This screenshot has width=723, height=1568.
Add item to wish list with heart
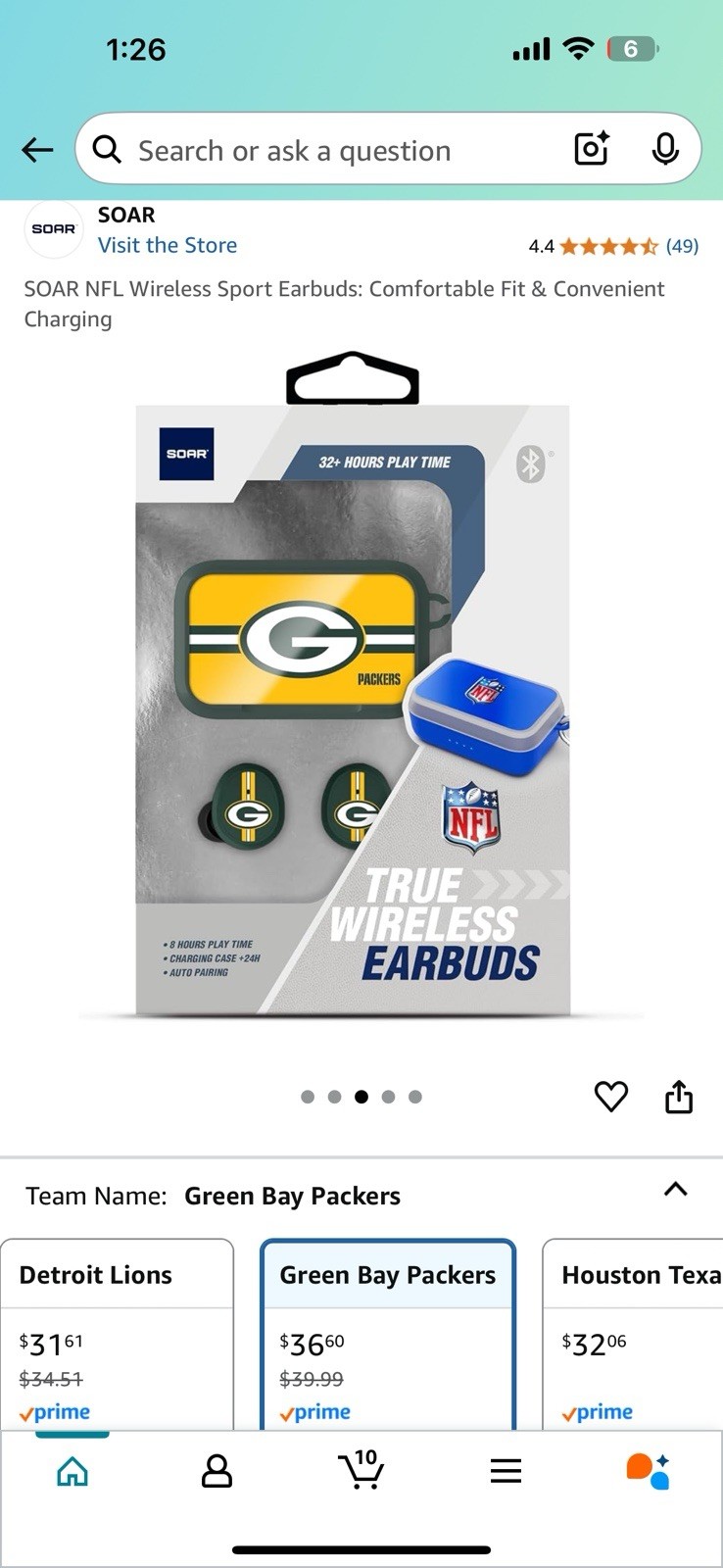611,1096
